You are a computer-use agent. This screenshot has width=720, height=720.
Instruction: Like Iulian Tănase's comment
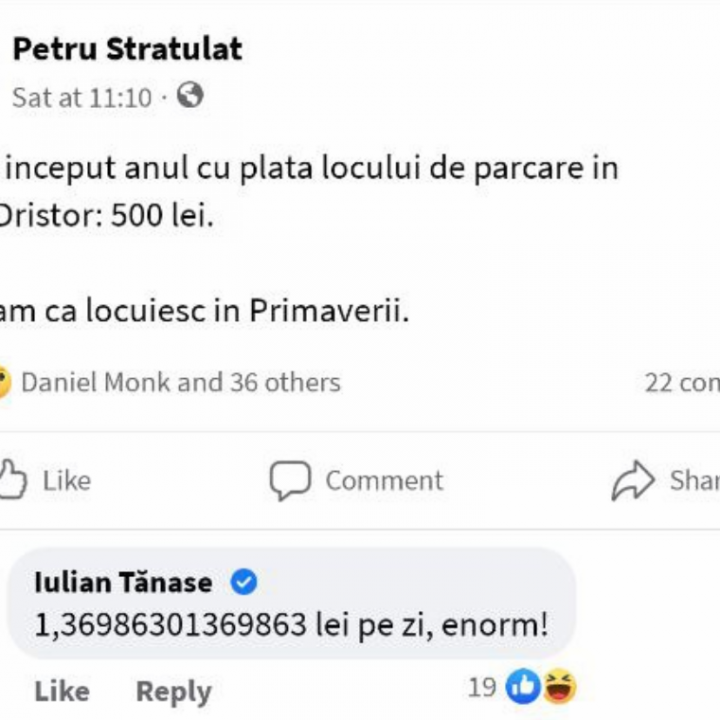[x=61, y=691]
